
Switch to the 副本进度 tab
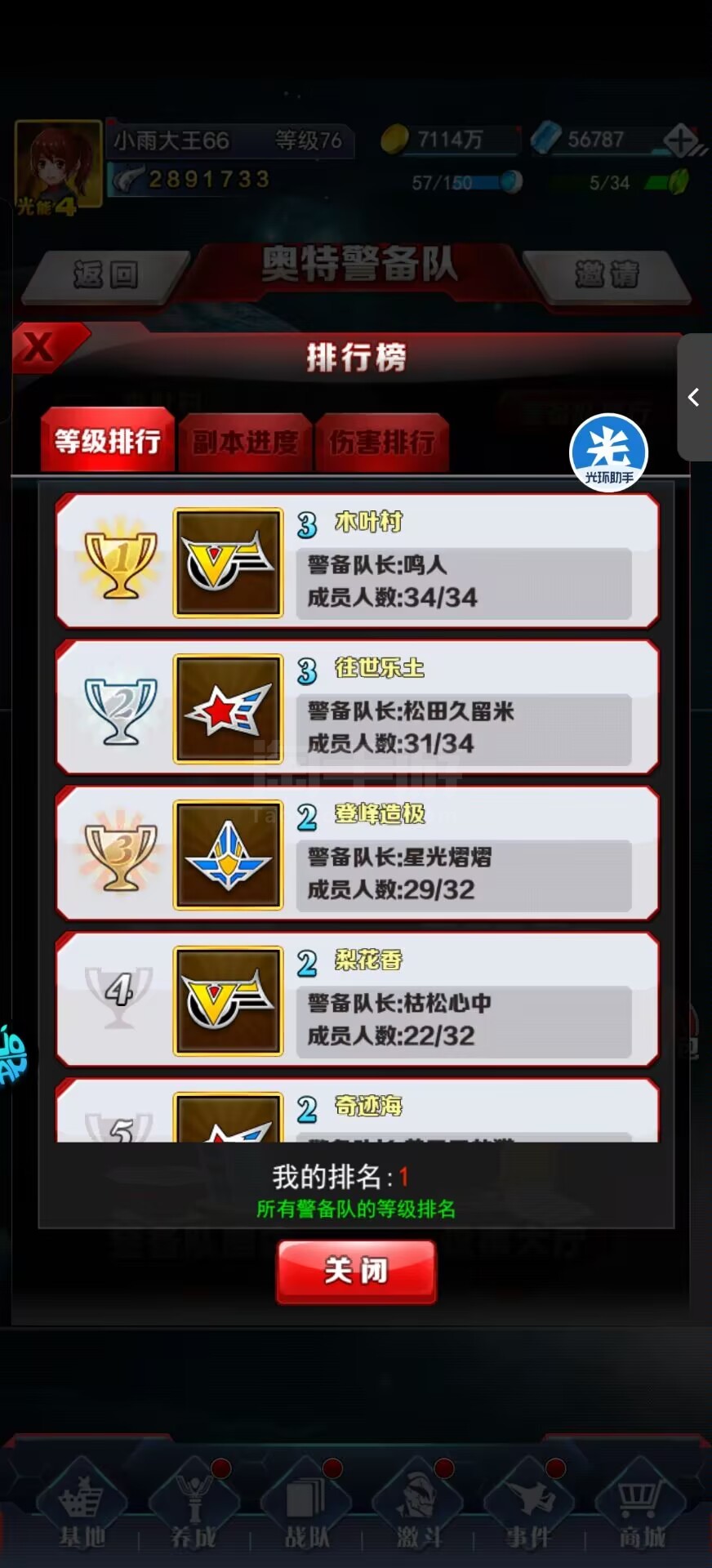point(245,442)
